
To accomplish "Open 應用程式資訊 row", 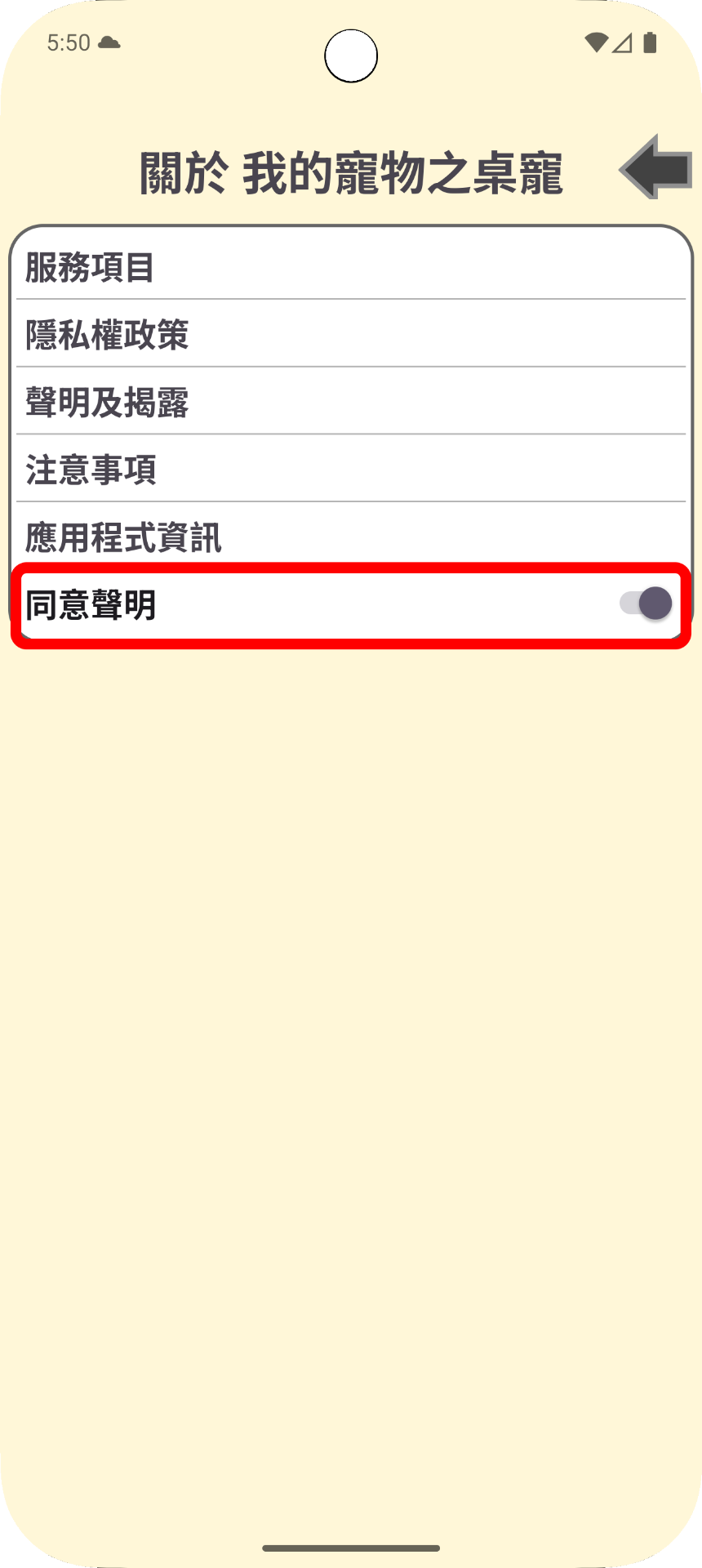I will [351, 537].
